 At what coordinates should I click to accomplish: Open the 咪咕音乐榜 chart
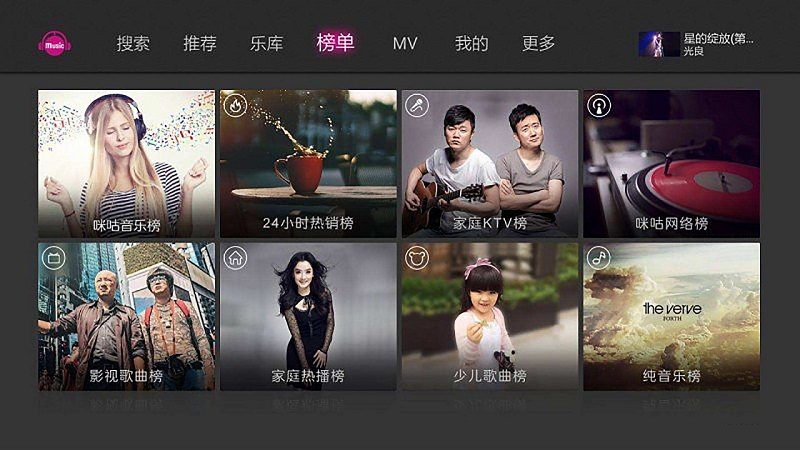[x=126, y=163]
